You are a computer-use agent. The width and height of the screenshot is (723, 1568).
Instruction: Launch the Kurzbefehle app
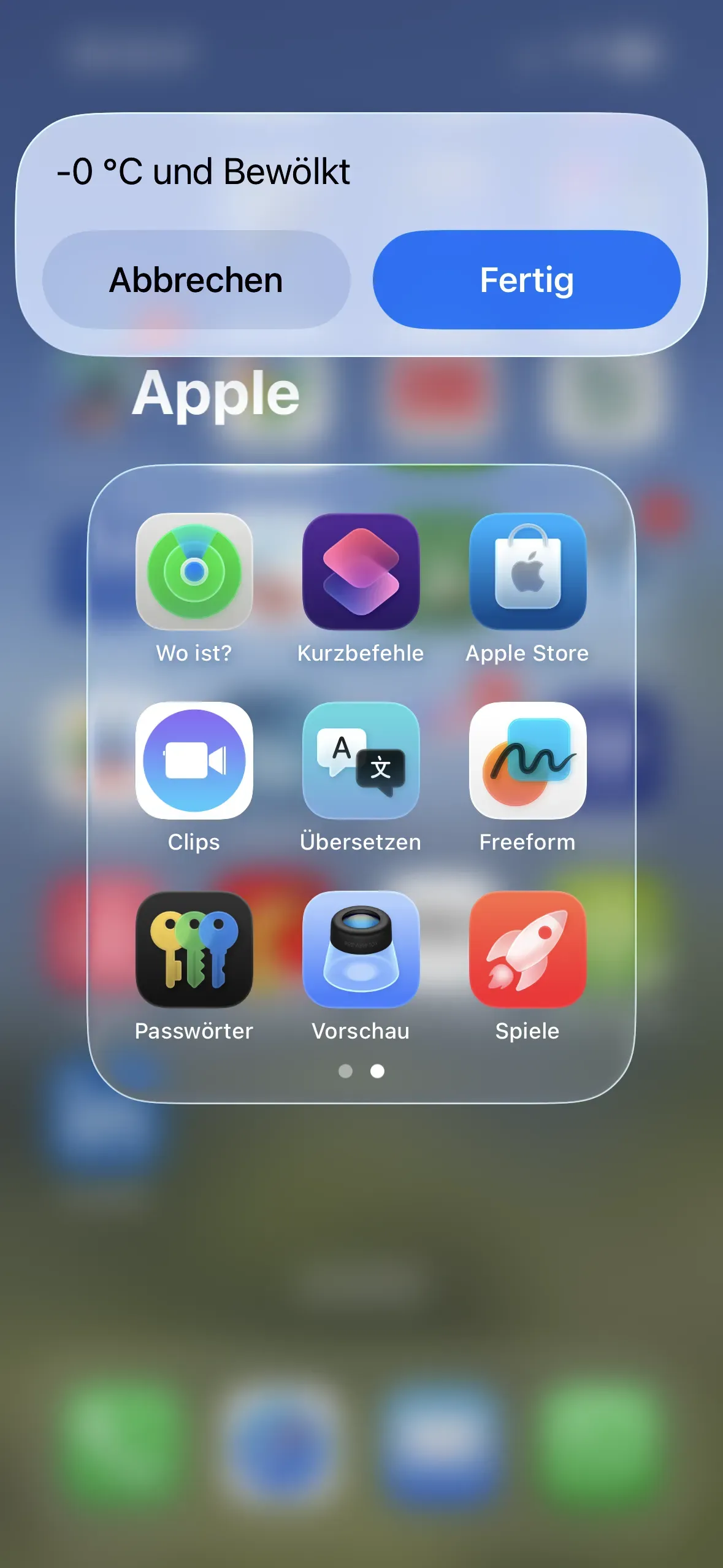coord(361,572)
